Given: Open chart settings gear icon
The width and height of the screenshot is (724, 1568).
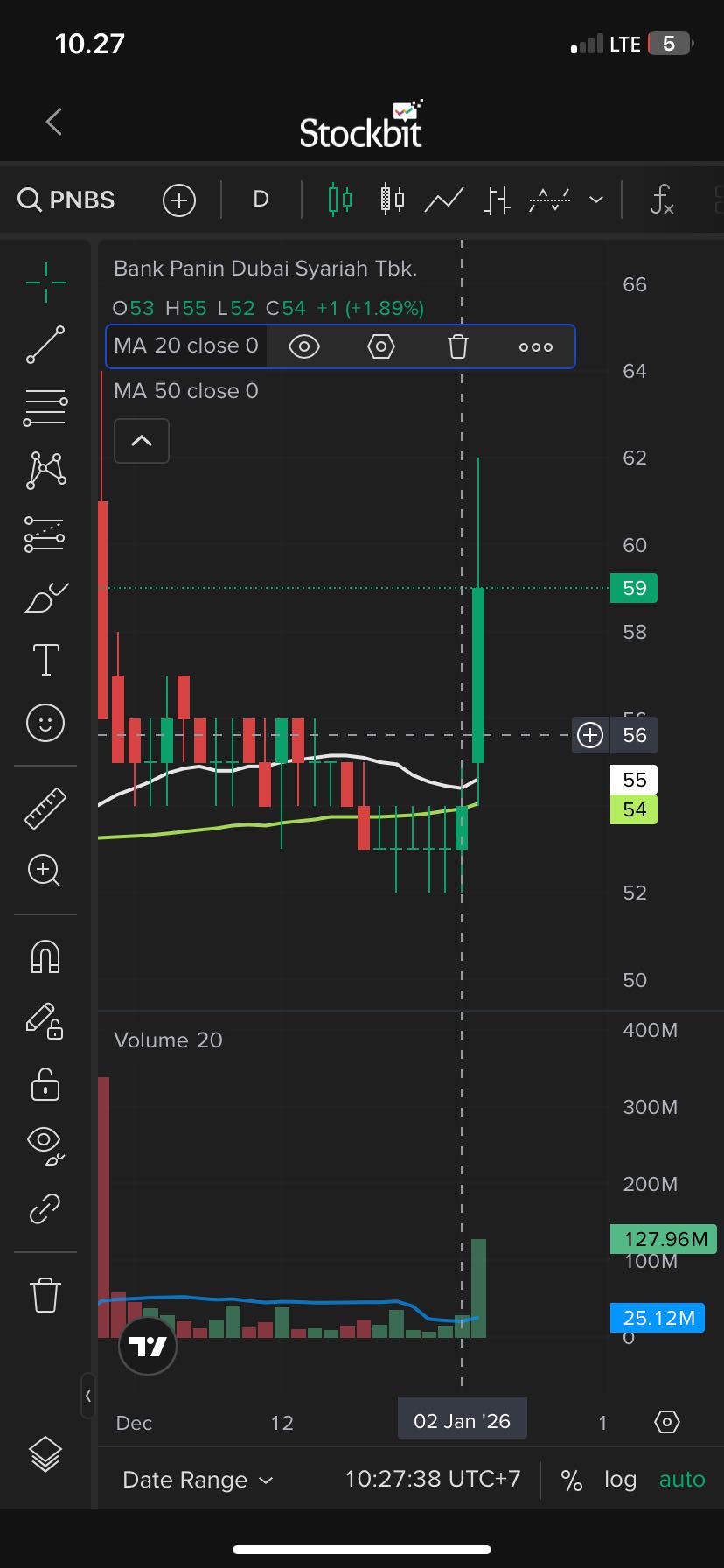Looking at the screenshot, I should pos(666,1422).
